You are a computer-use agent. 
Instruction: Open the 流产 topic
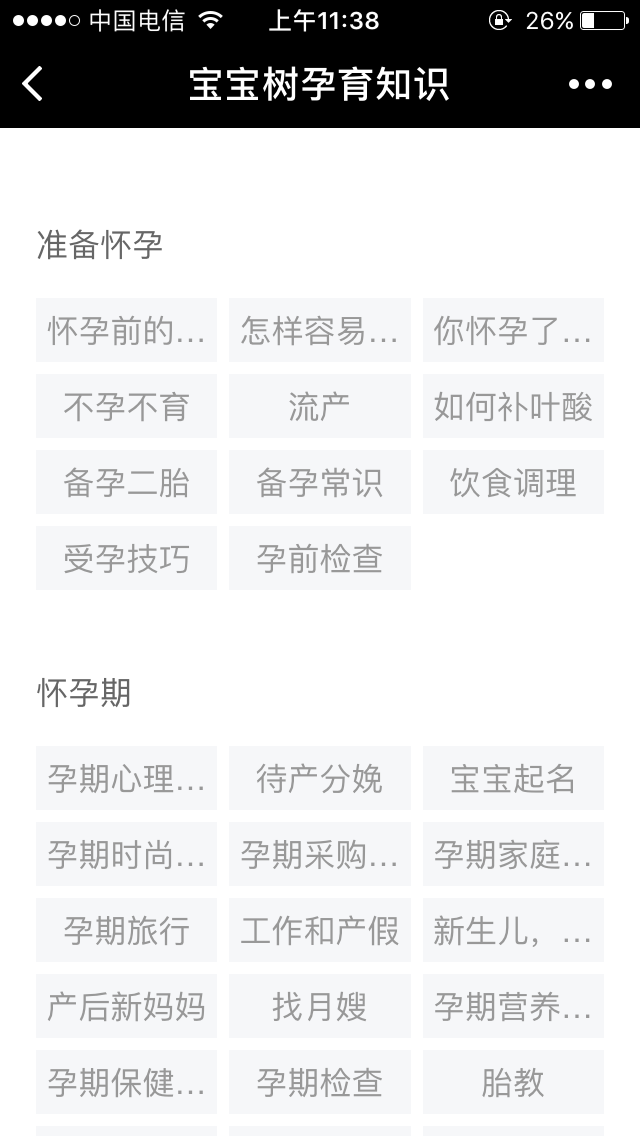[x=319, y=406]
